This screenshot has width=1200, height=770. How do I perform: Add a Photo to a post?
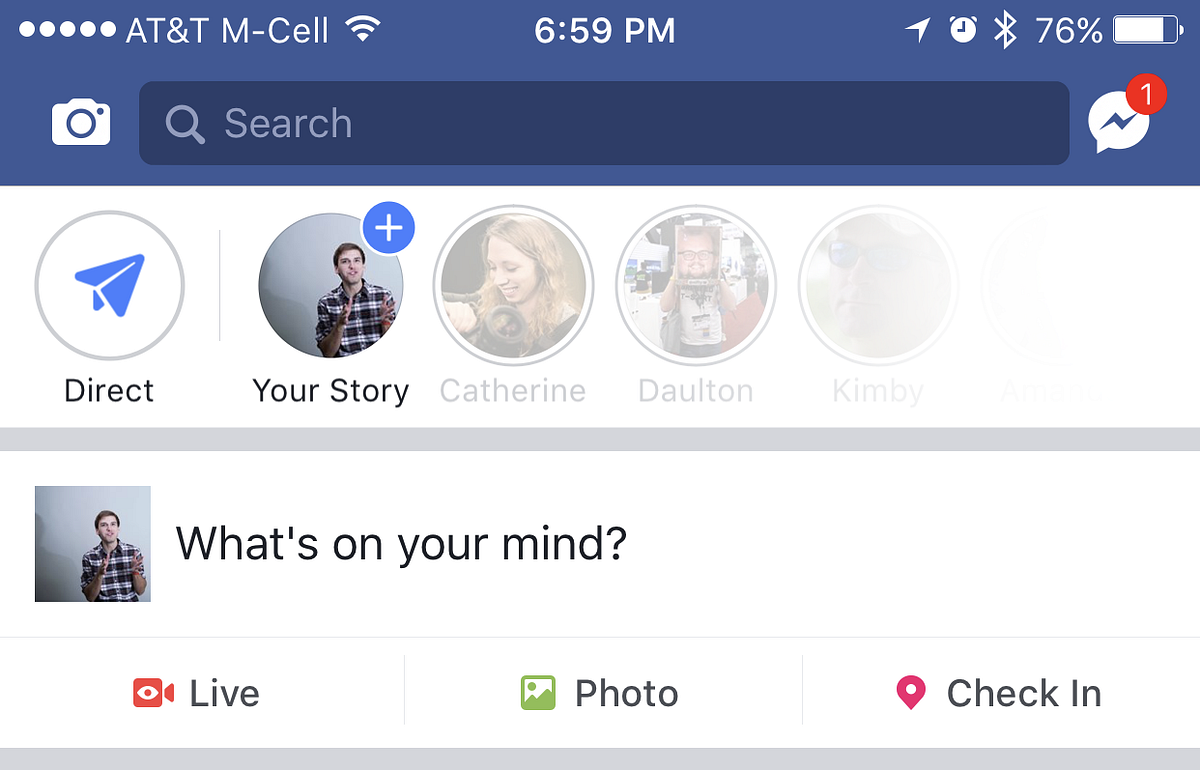pos(600,693)
